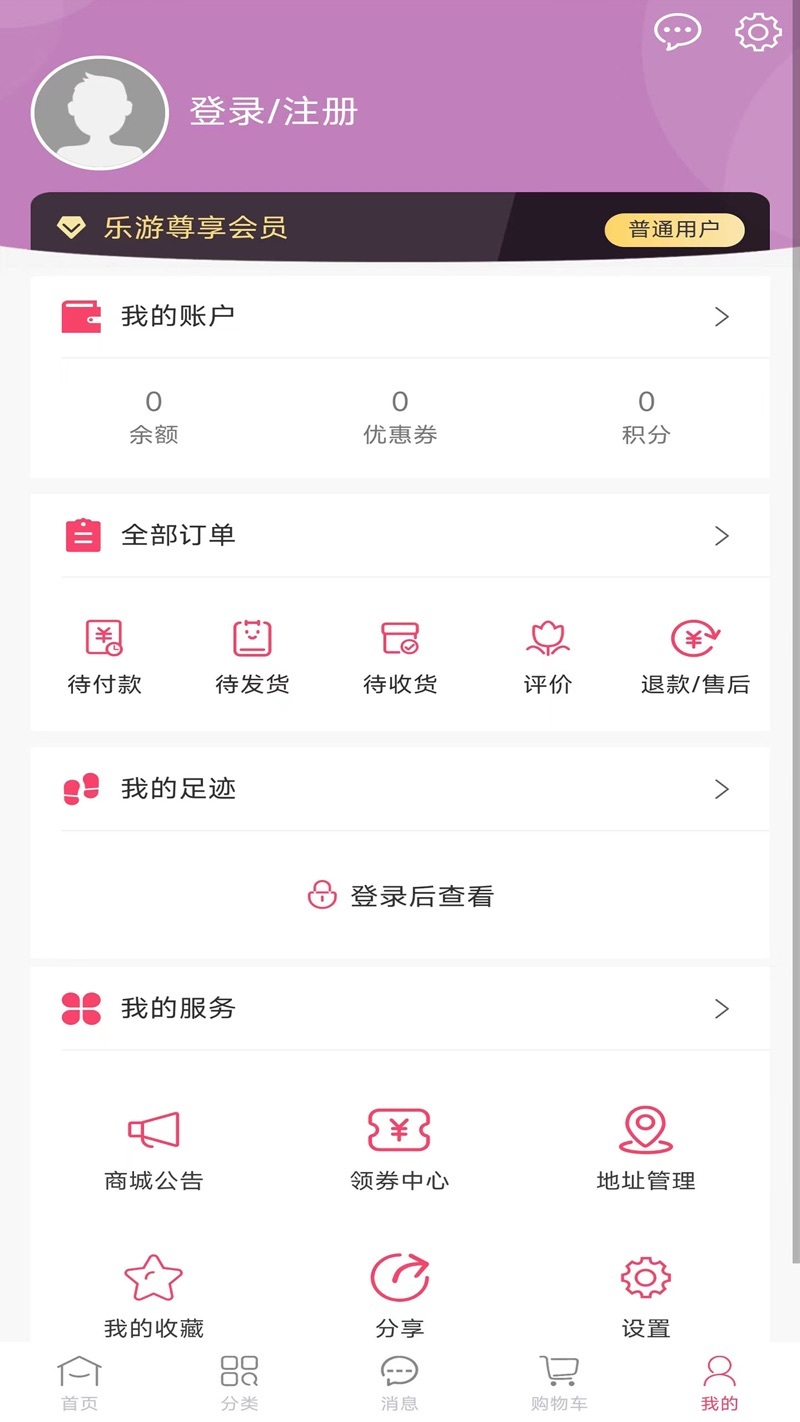Open the 地址管理 address management icon
800x1422 pixels.
coord(645,1131)
